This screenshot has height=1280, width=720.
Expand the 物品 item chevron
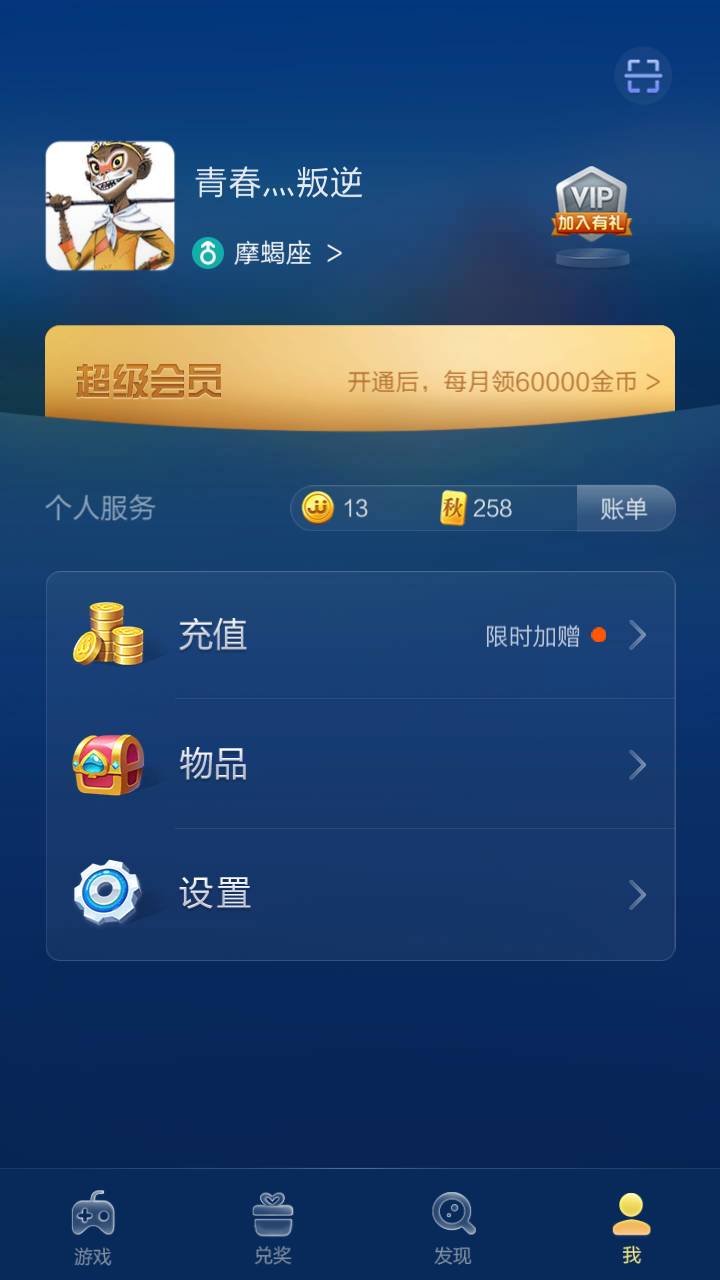point(639,764)
